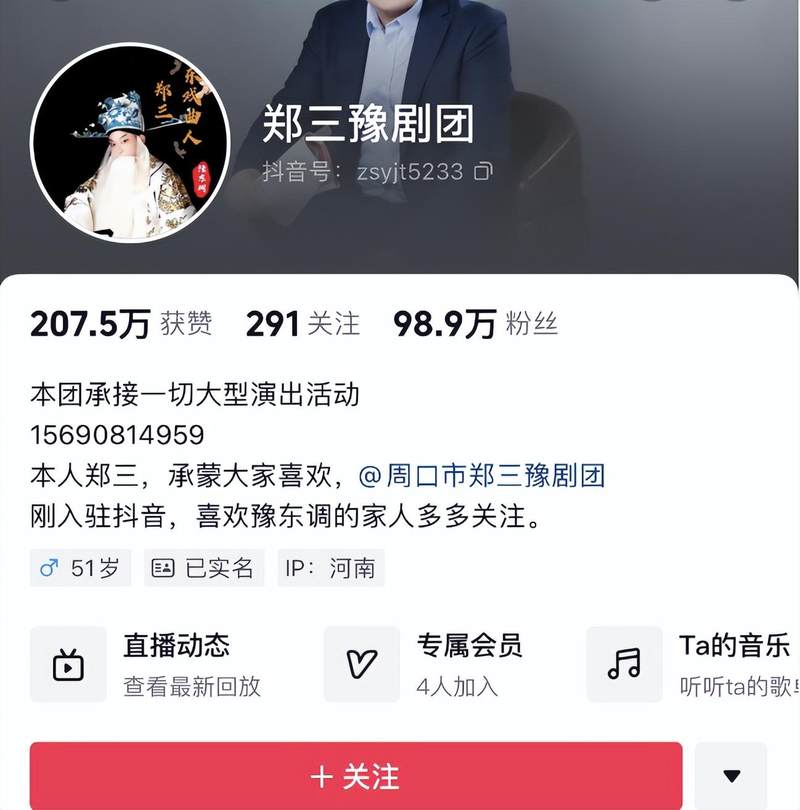View the 207.5万 获赞 likes count
The width and height of the screenshot is (800, 810).
click(120, 324)
